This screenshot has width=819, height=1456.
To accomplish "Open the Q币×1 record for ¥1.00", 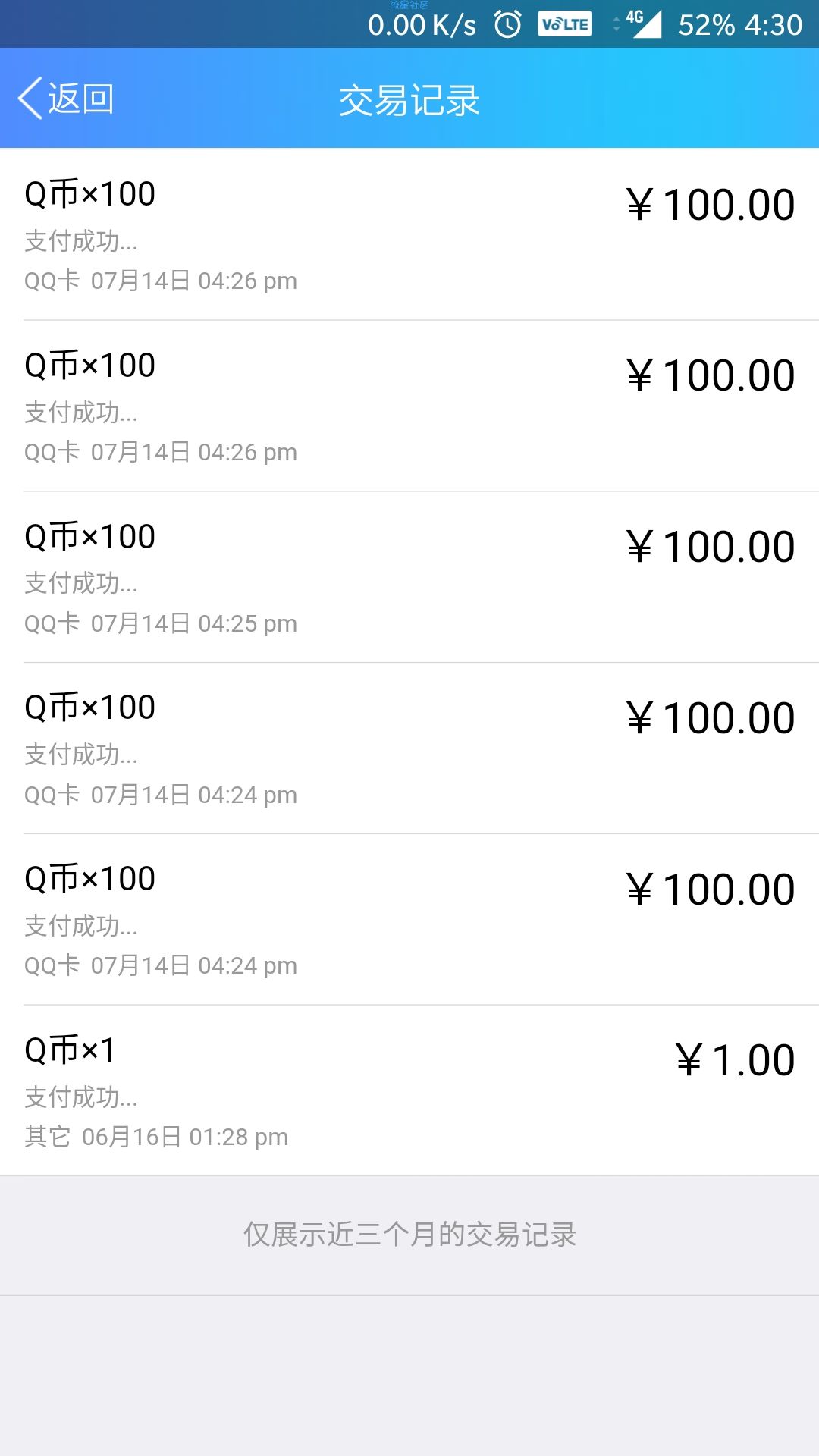I will [409, 1090].
